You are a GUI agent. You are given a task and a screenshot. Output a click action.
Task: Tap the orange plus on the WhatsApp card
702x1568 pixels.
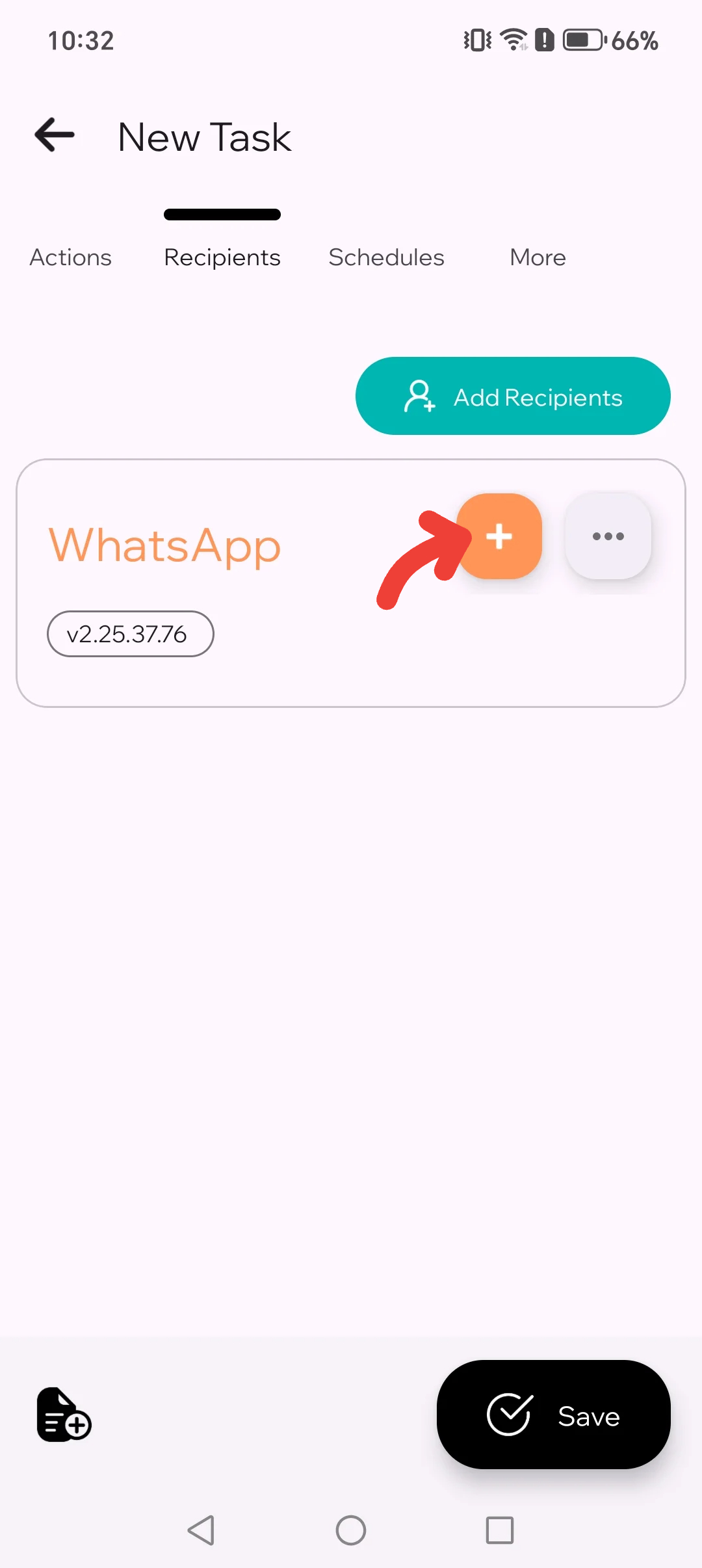pyautogui.click(x=500, y=536)
